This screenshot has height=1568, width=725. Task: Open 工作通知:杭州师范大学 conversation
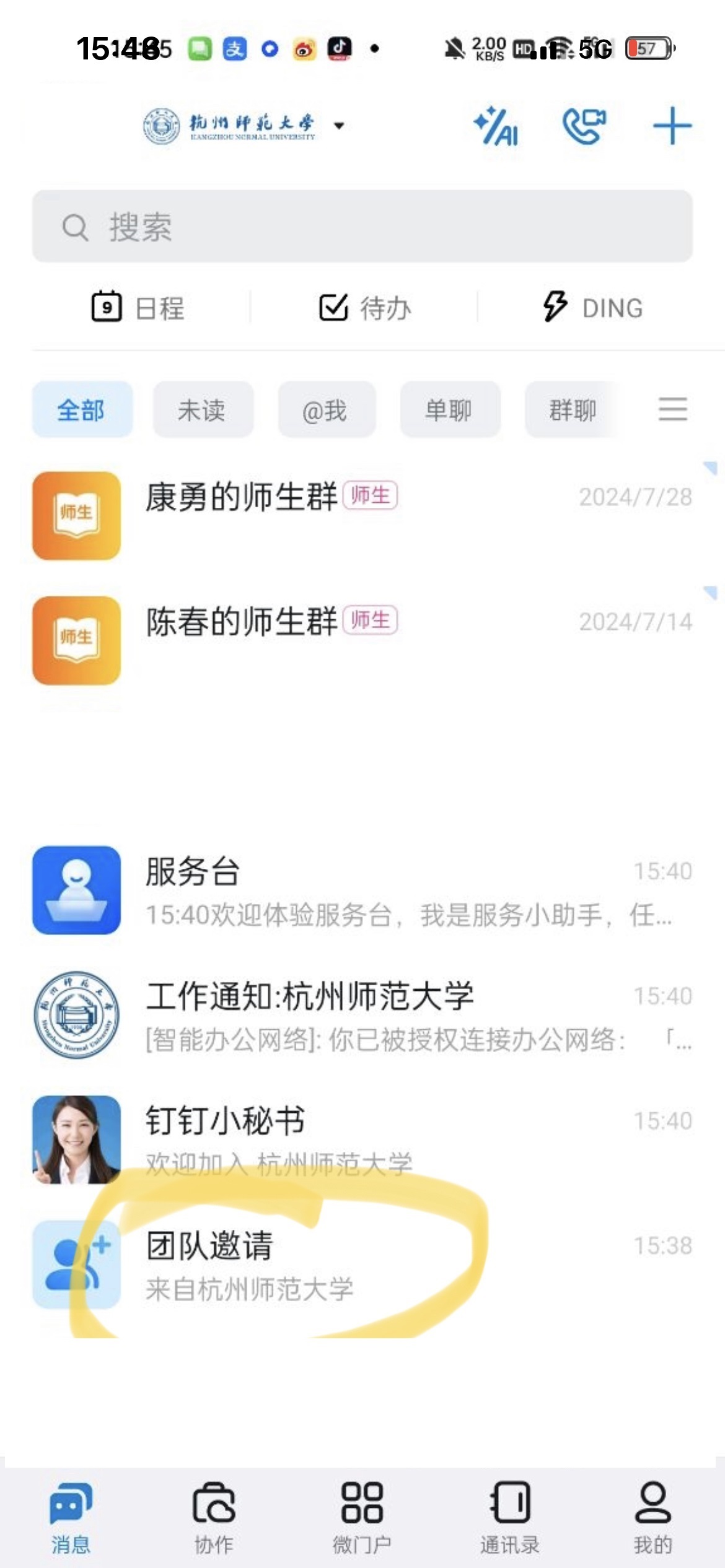(x=362, y=1014)
